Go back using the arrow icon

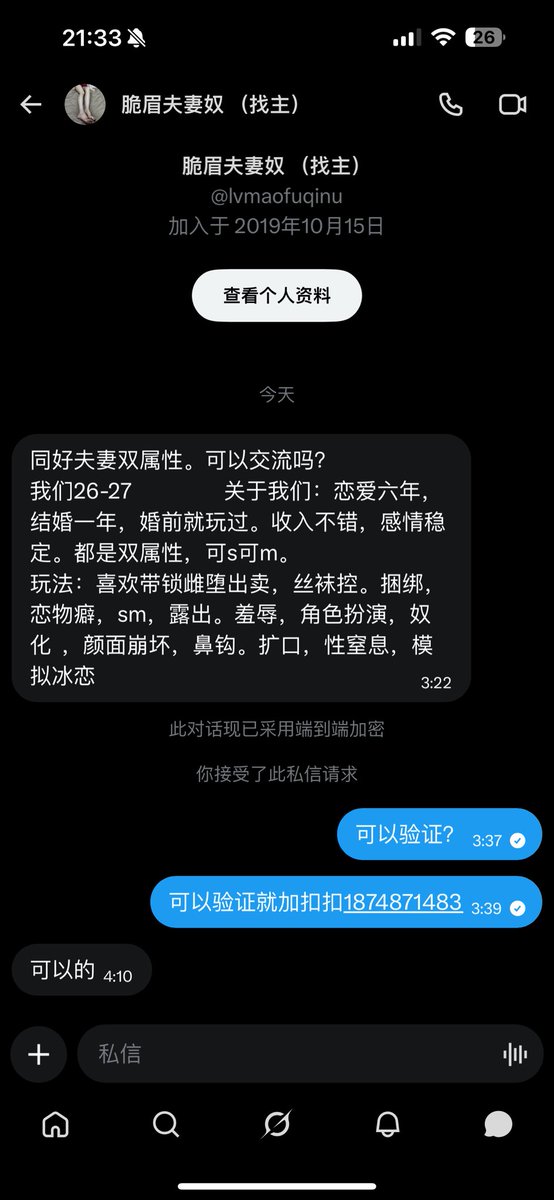(x=31, y=104)
